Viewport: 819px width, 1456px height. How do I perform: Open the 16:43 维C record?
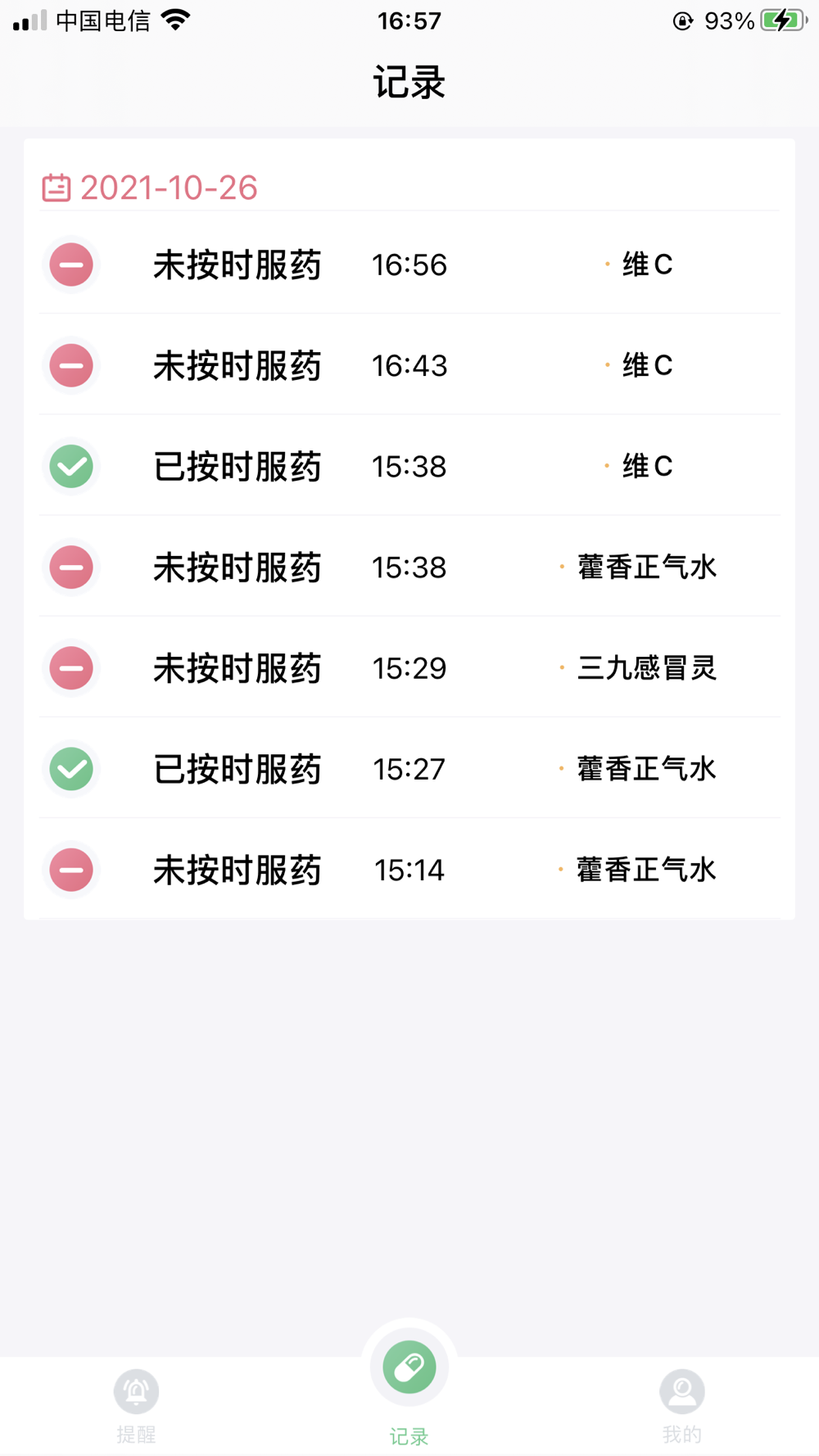(409, 365)
